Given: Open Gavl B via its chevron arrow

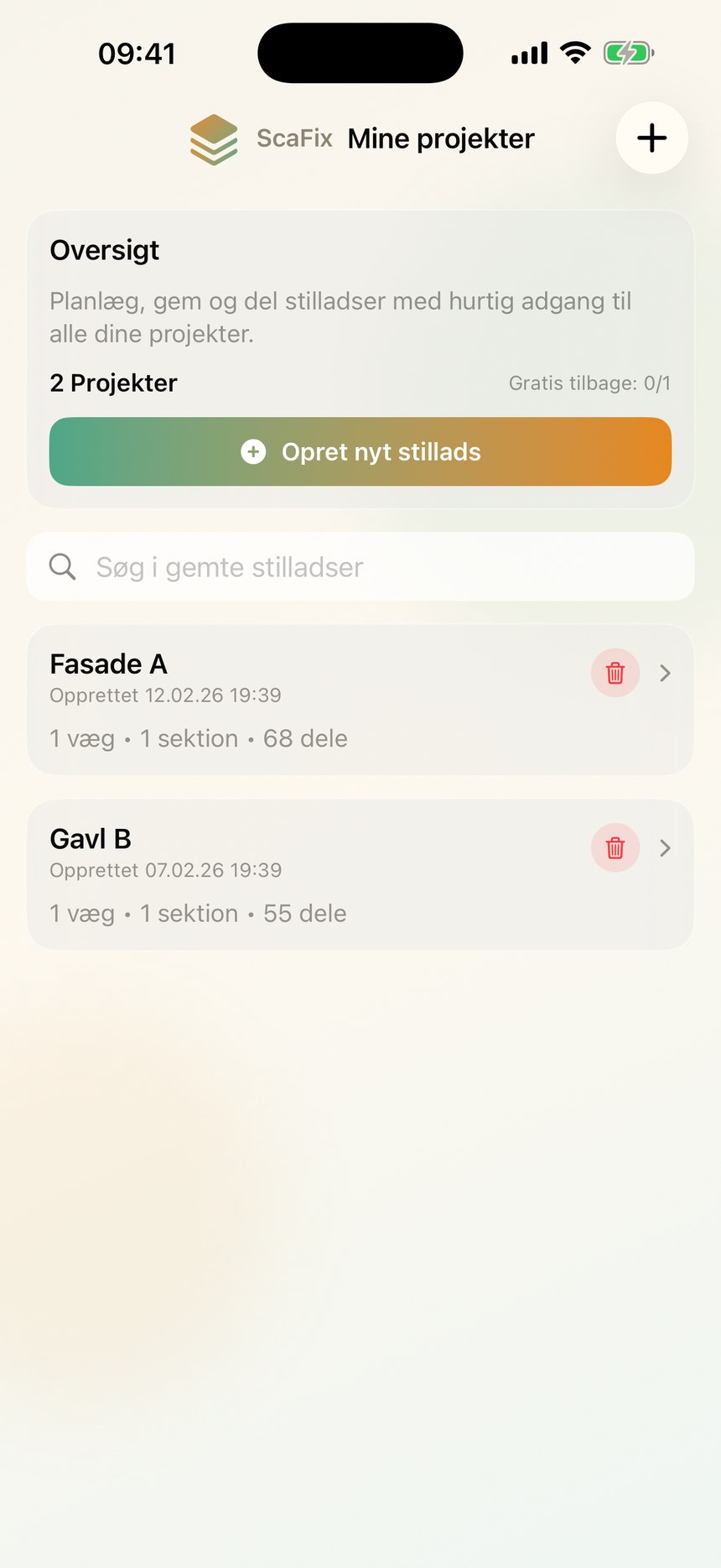Looking at the screenshot, I should pyautogui.click(x=665, y=848).
